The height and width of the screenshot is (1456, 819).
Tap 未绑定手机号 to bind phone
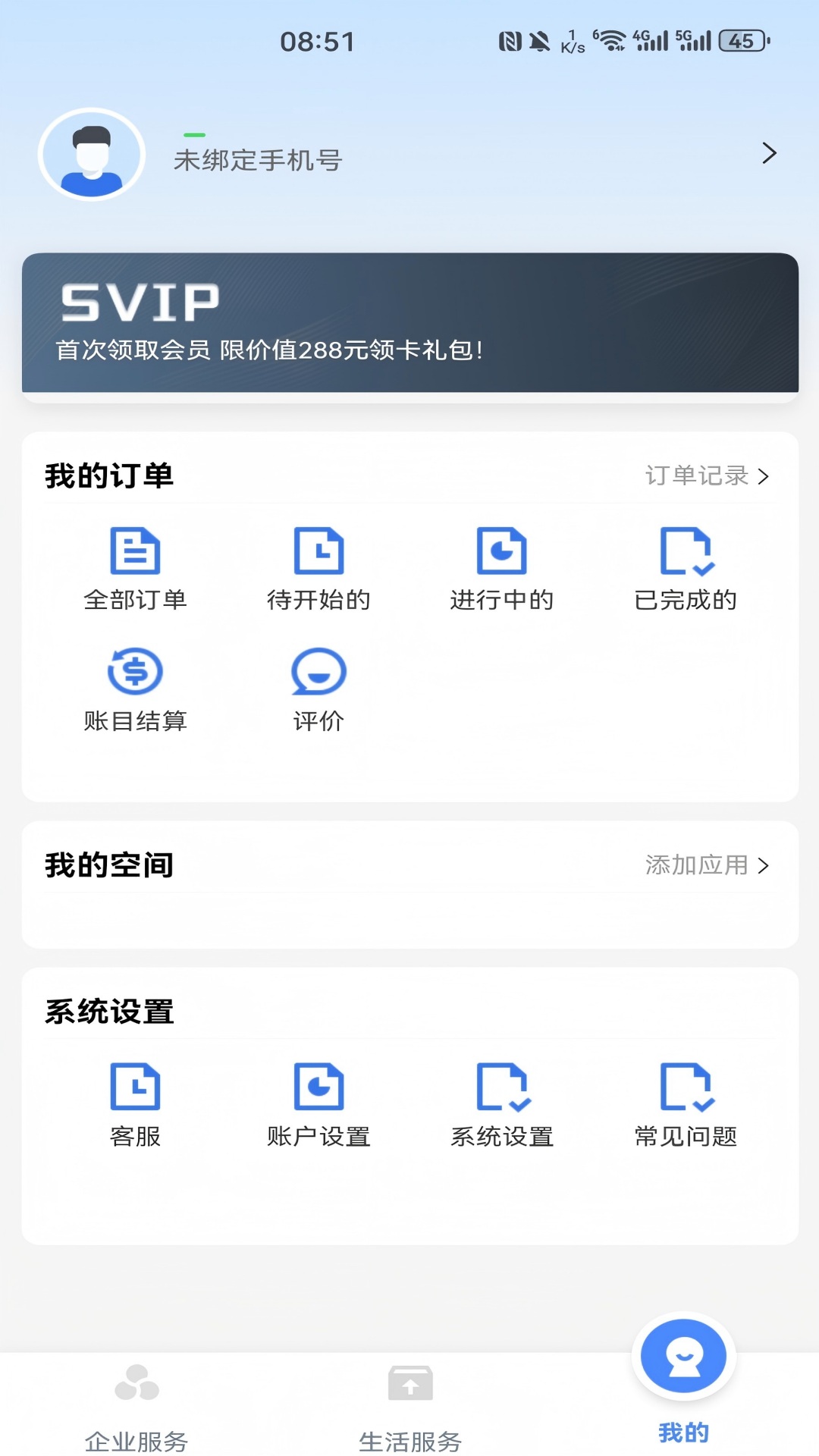point(259,160)
